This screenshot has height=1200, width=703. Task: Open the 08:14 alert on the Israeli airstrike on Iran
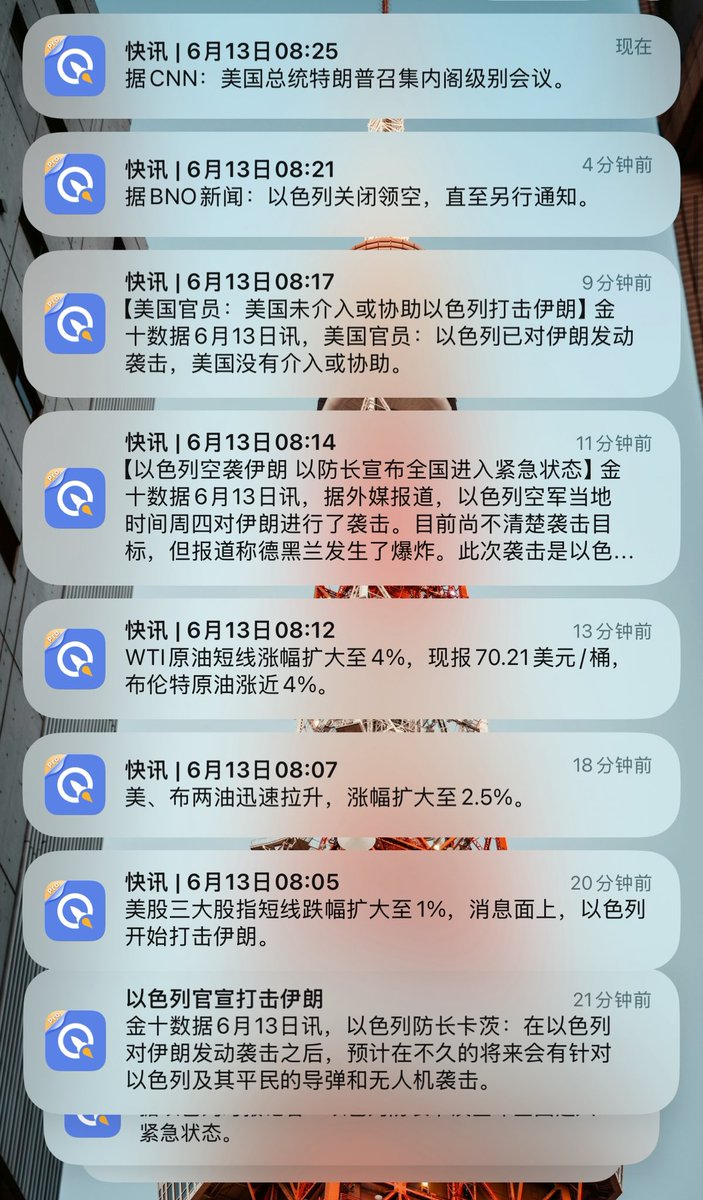360,497
